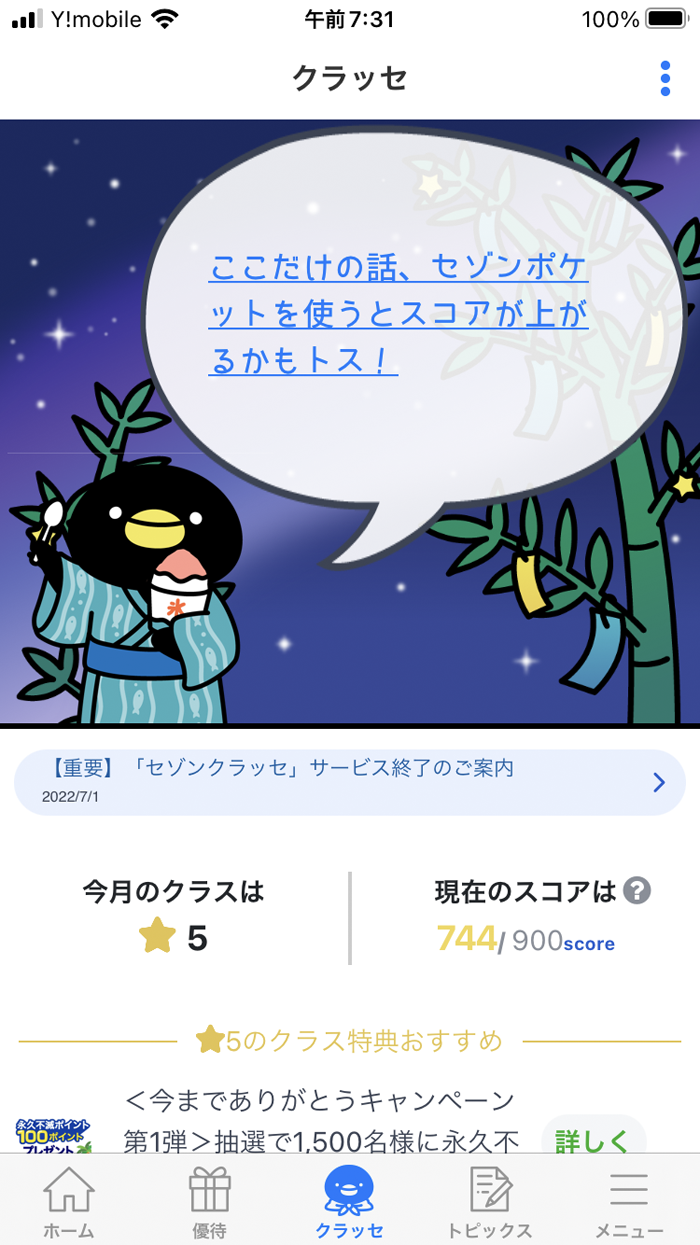
Task: Select the クラッセ tab
Action: click(x=349, y=1203)
